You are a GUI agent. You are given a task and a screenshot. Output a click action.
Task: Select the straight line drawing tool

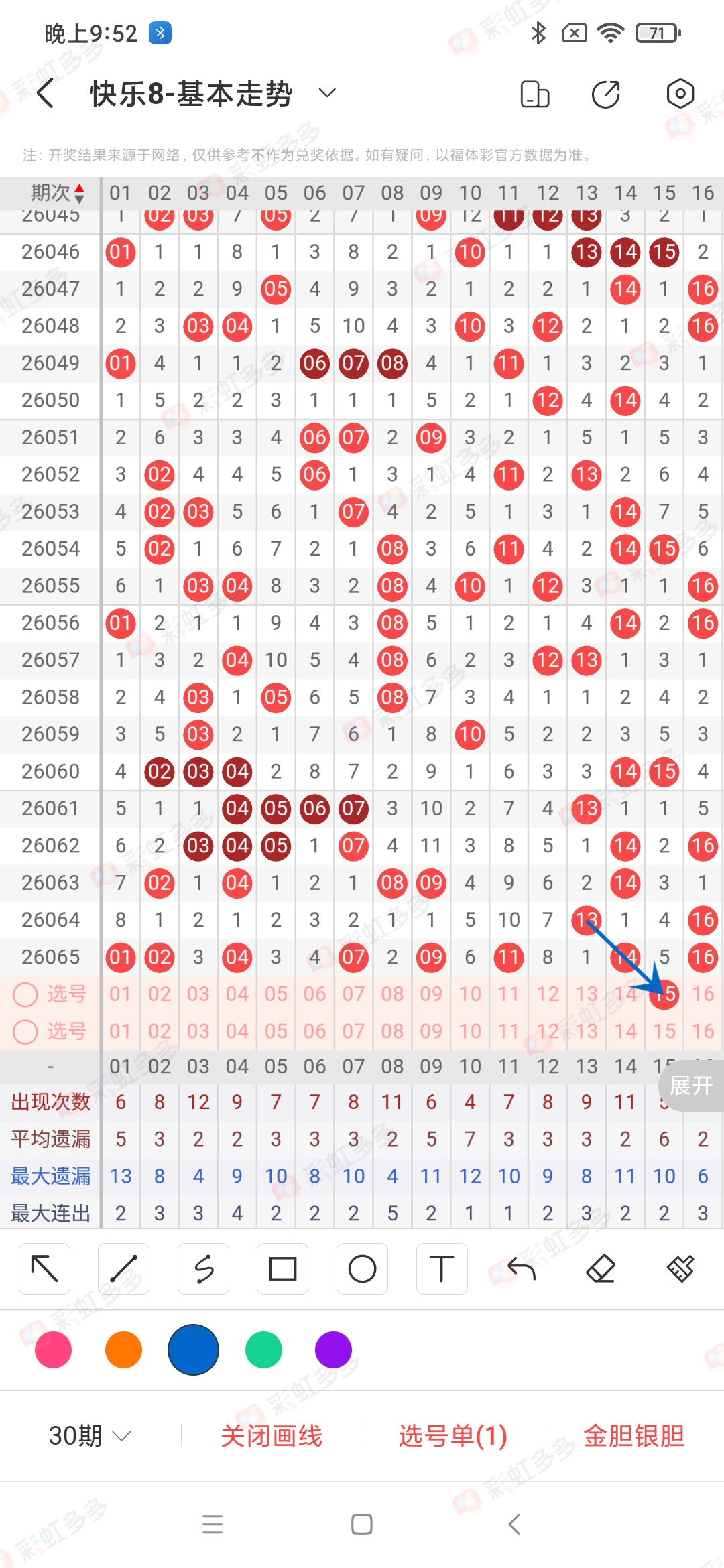pos(124,1268)
